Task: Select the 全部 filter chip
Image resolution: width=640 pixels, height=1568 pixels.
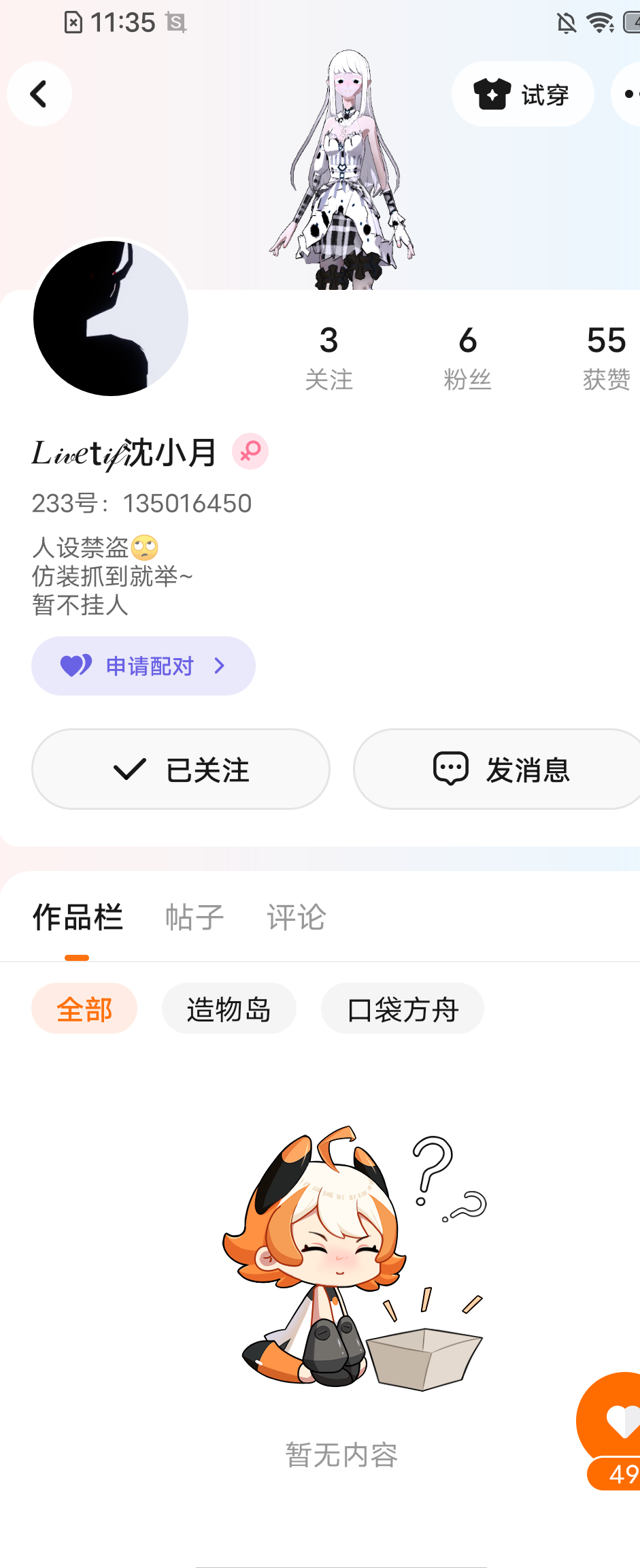Action: (84, 1009)
